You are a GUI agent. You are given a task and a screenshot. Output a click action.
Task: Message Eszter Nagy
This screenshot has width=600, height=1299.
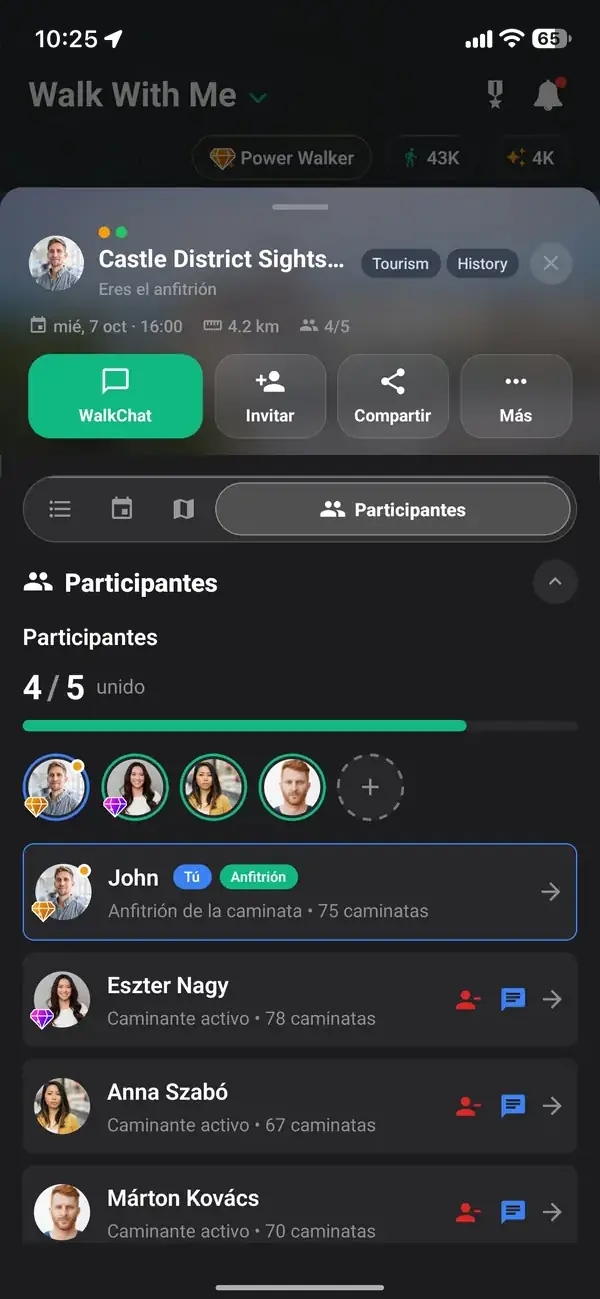point(513,999)
